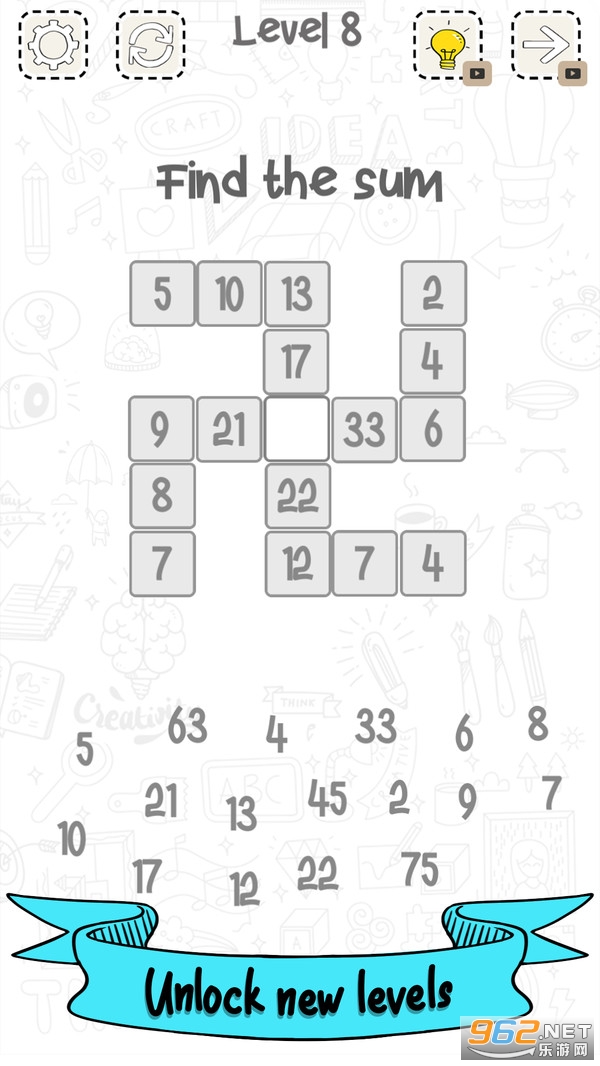
Task: Select the number 9 answer option
Action: pos(467,801)
